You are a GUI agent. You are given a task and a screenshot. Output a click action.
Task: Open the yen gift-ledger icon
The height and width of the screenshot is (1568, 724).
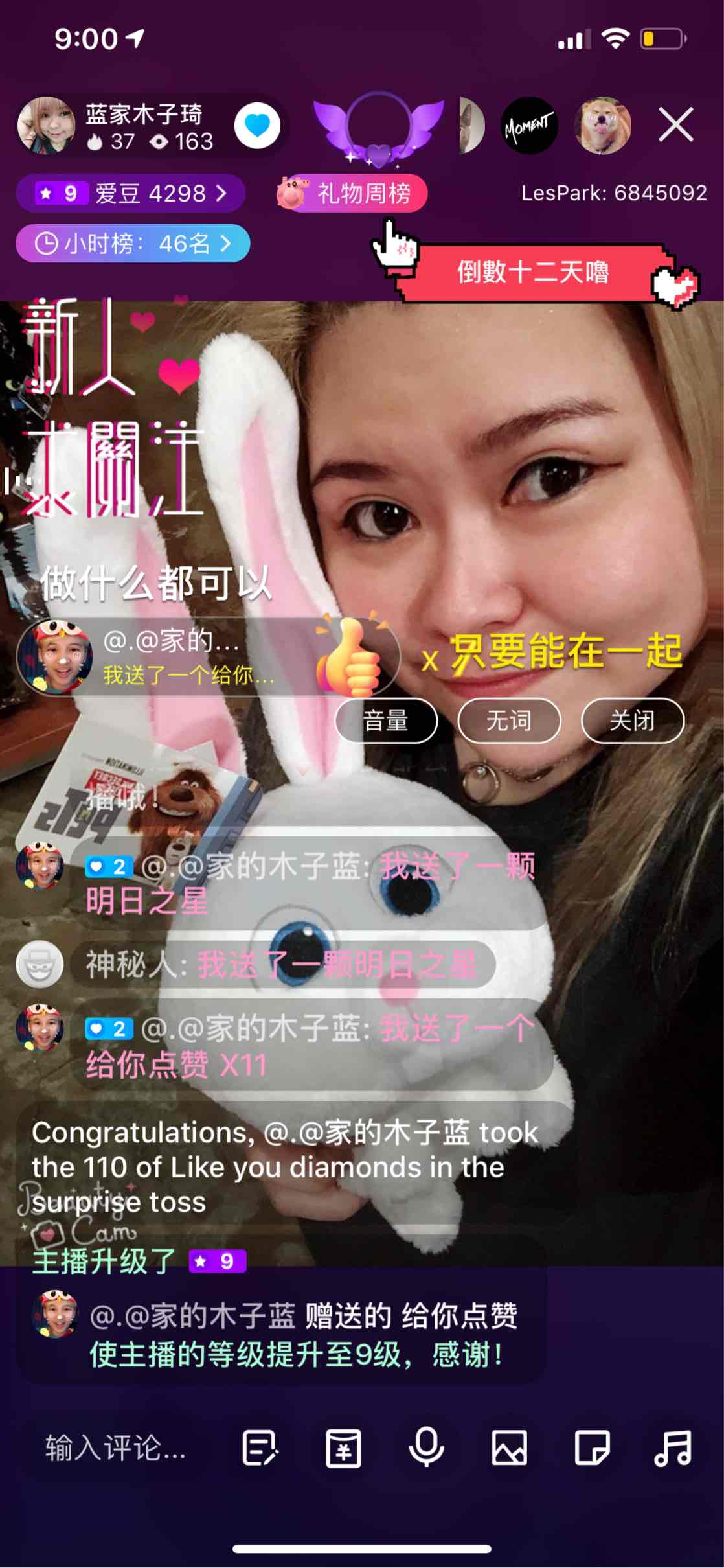pyautogui.click(x=343, y=1447)
